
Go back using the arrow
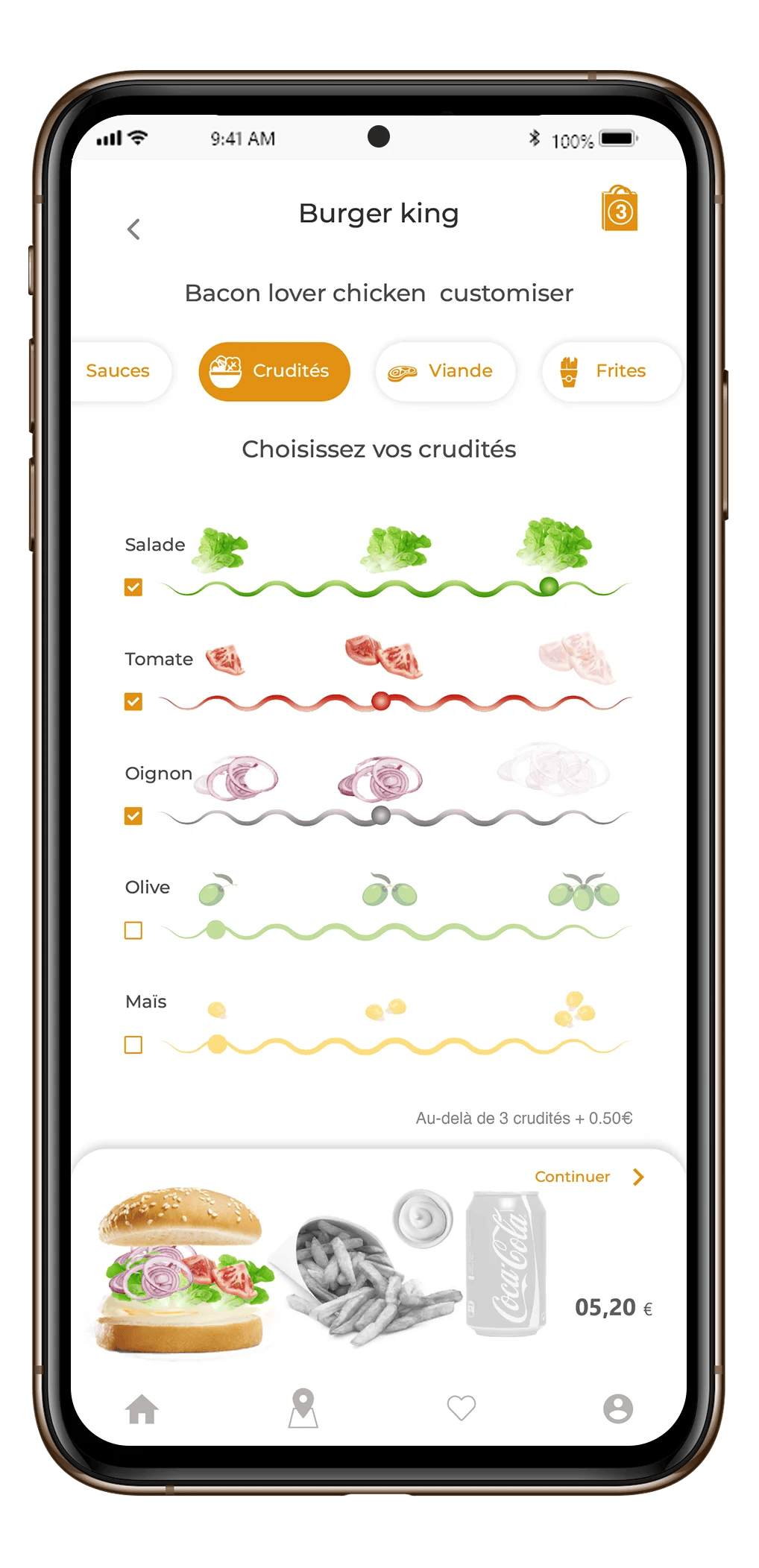pyautogui.click(x=133, y=229)
